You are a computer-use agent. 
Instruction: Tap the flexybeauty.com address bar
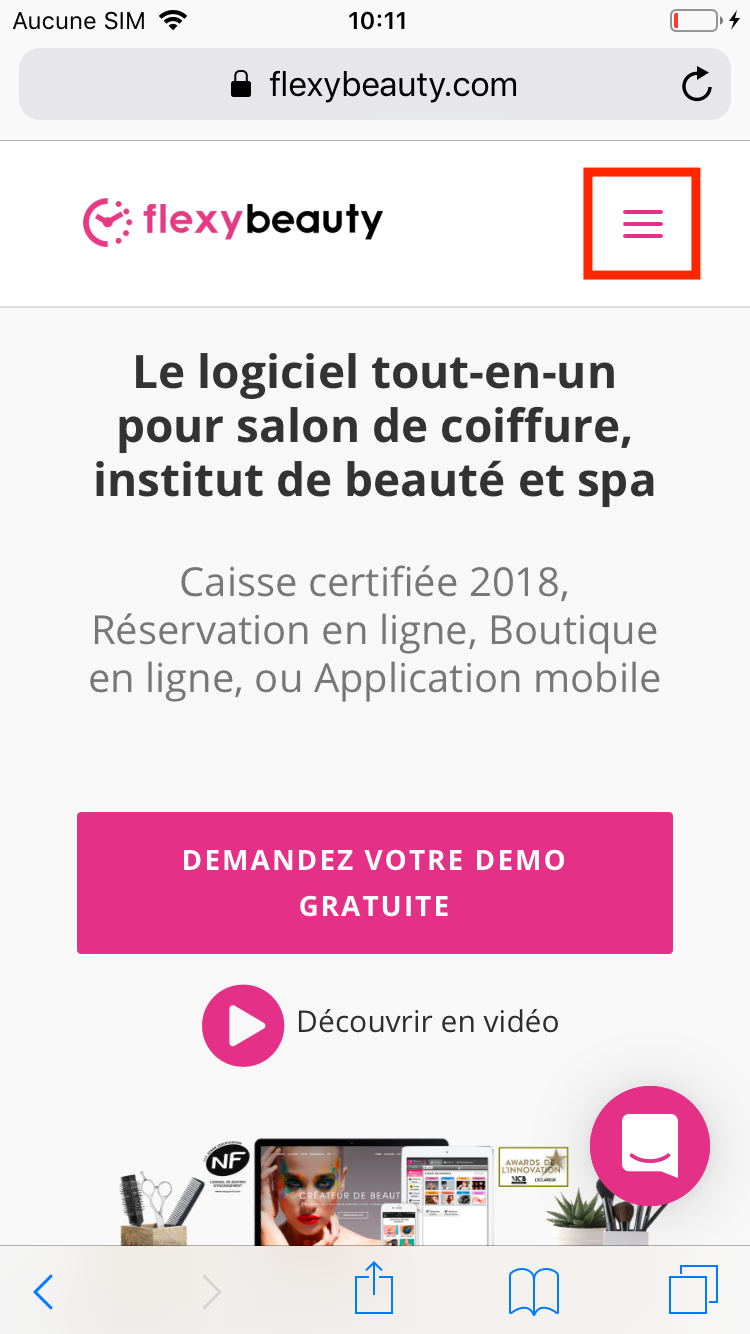point(375,85)
